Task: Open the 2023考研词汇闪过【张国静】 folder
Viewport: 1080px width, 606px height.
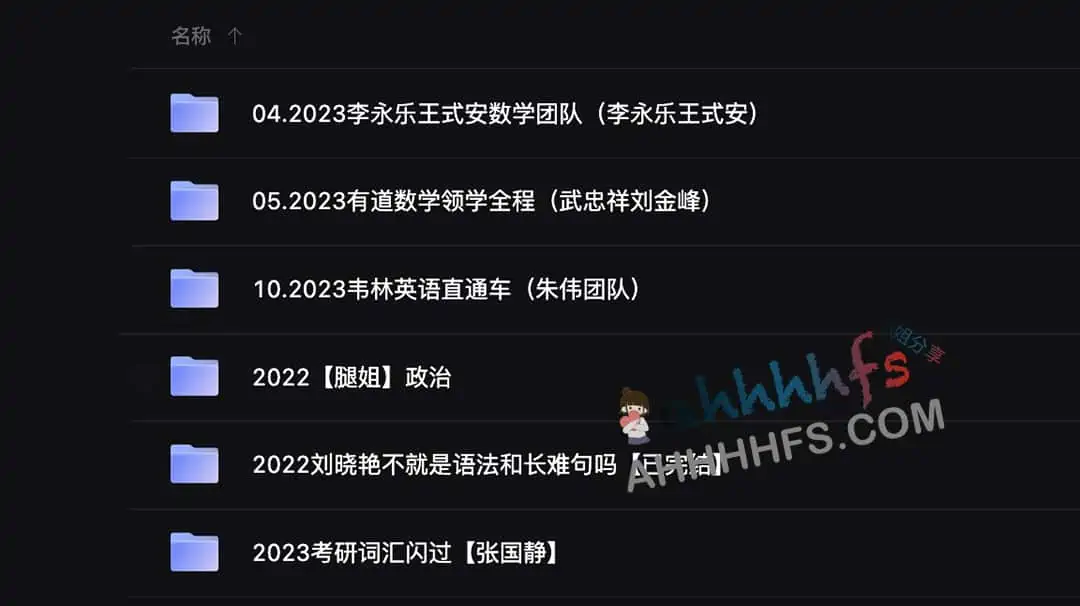Action: coord(405,552)
